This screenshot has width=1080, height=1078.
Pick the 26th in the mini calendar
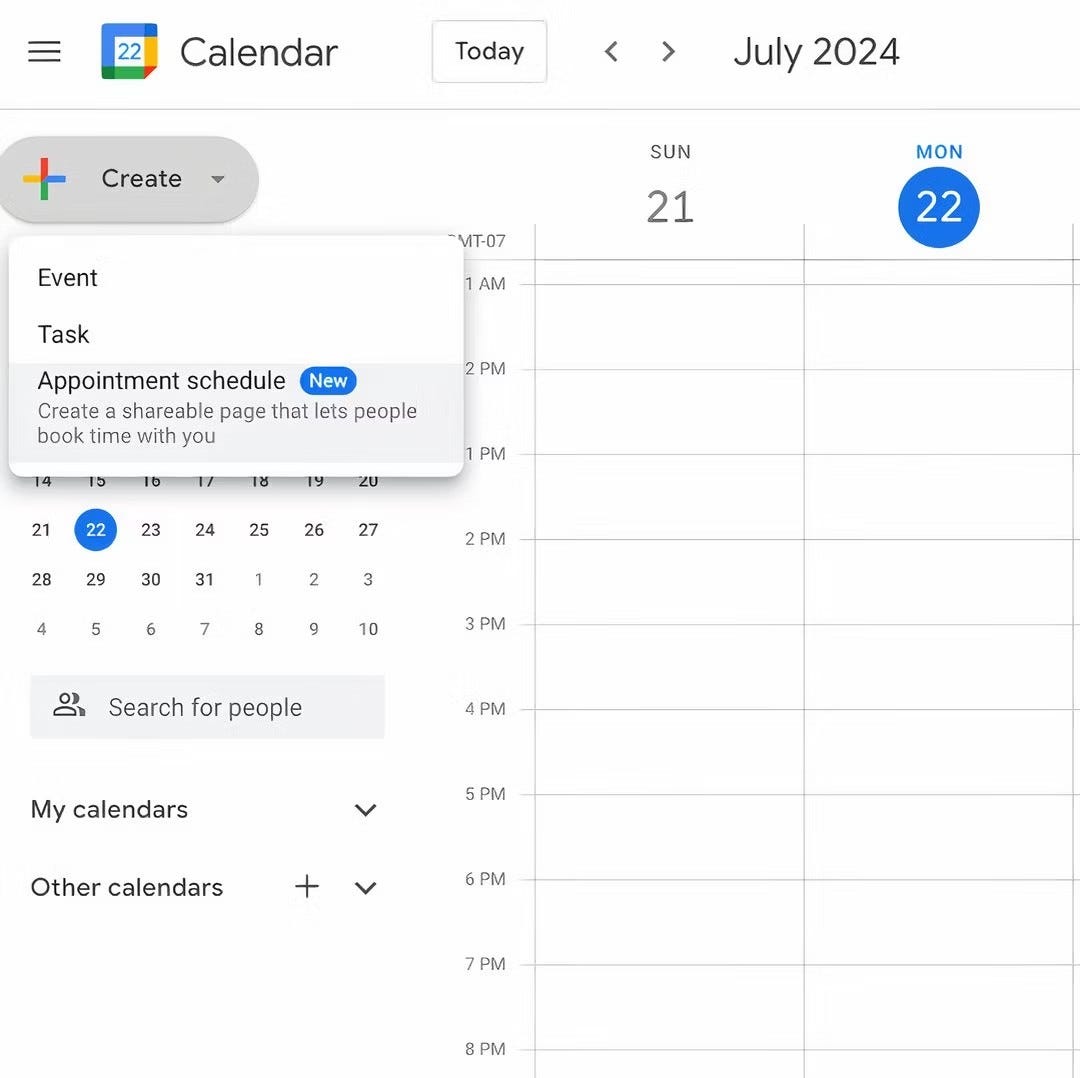tap(314, 530)
